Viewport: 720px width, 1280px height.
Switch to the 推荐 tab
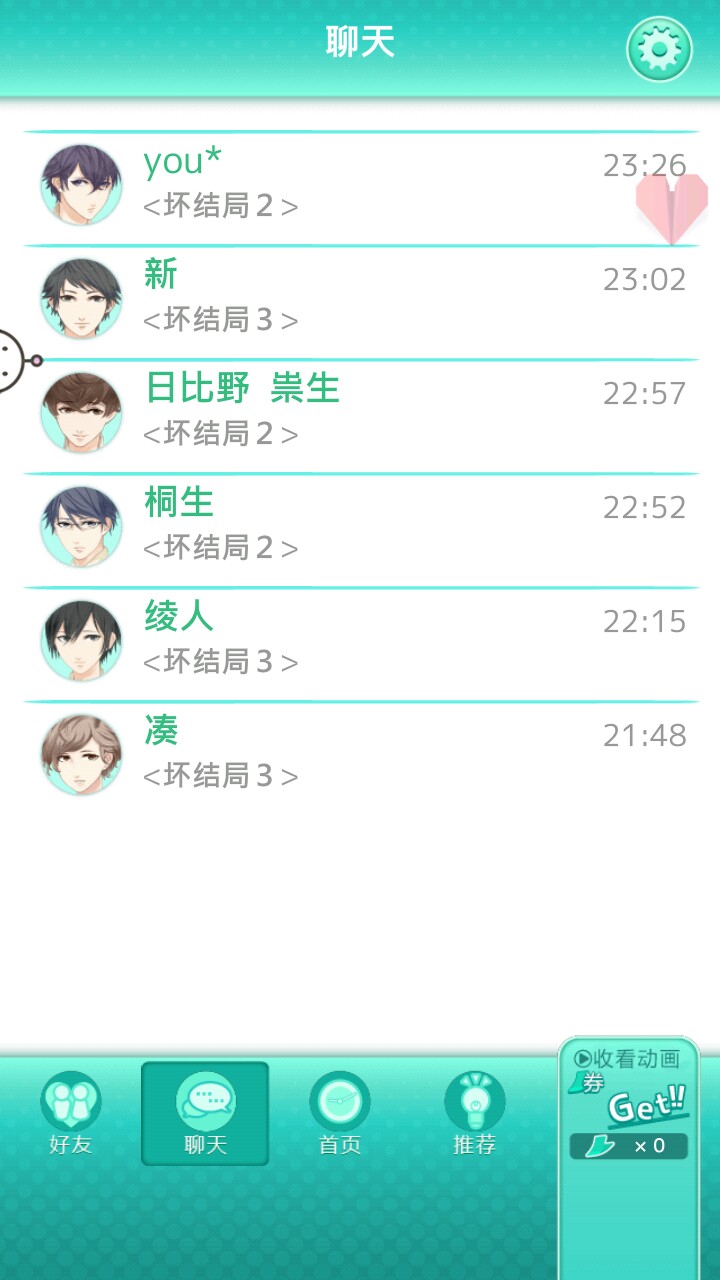click(x=474, y=1114)
